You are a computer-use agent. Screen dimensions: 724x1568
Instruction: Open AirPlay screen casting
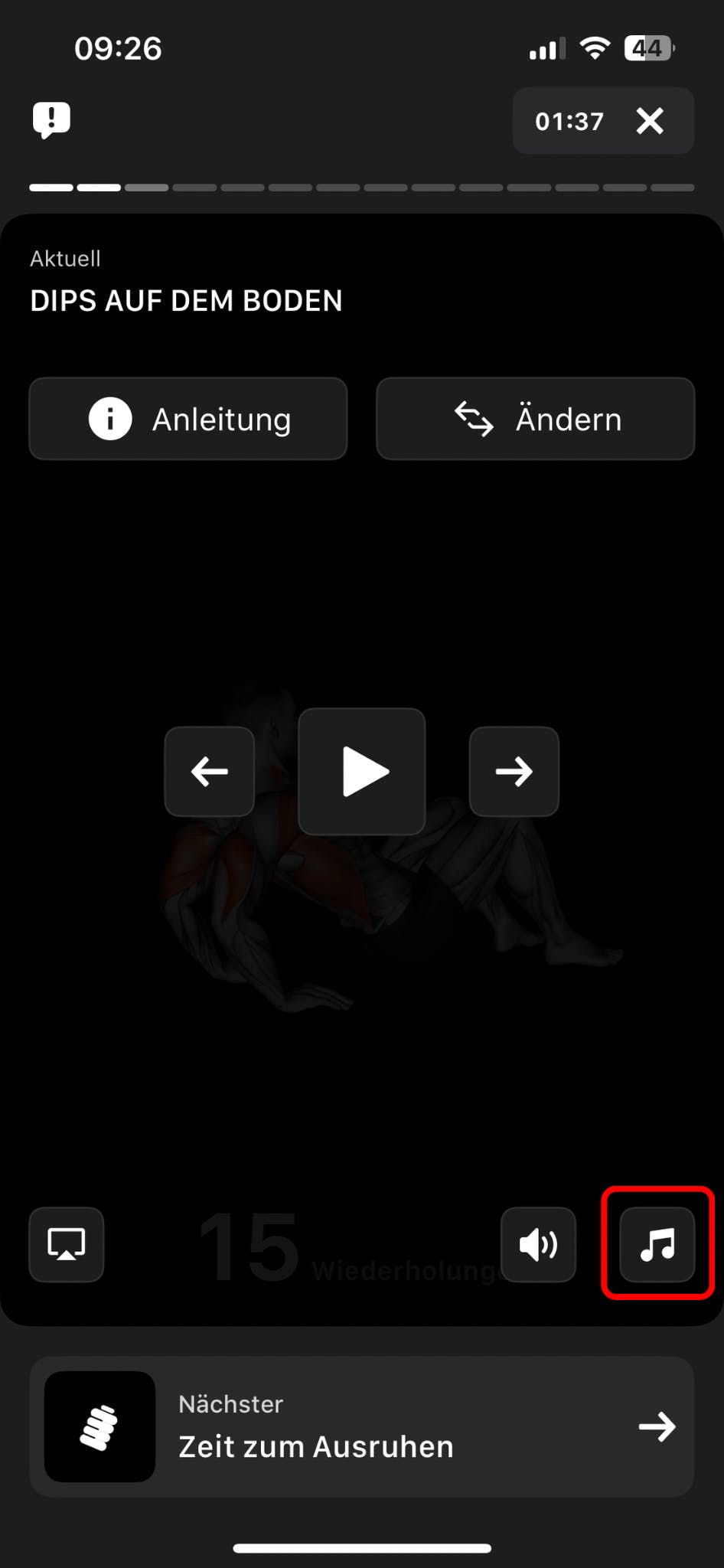[x=67, y=1244]
